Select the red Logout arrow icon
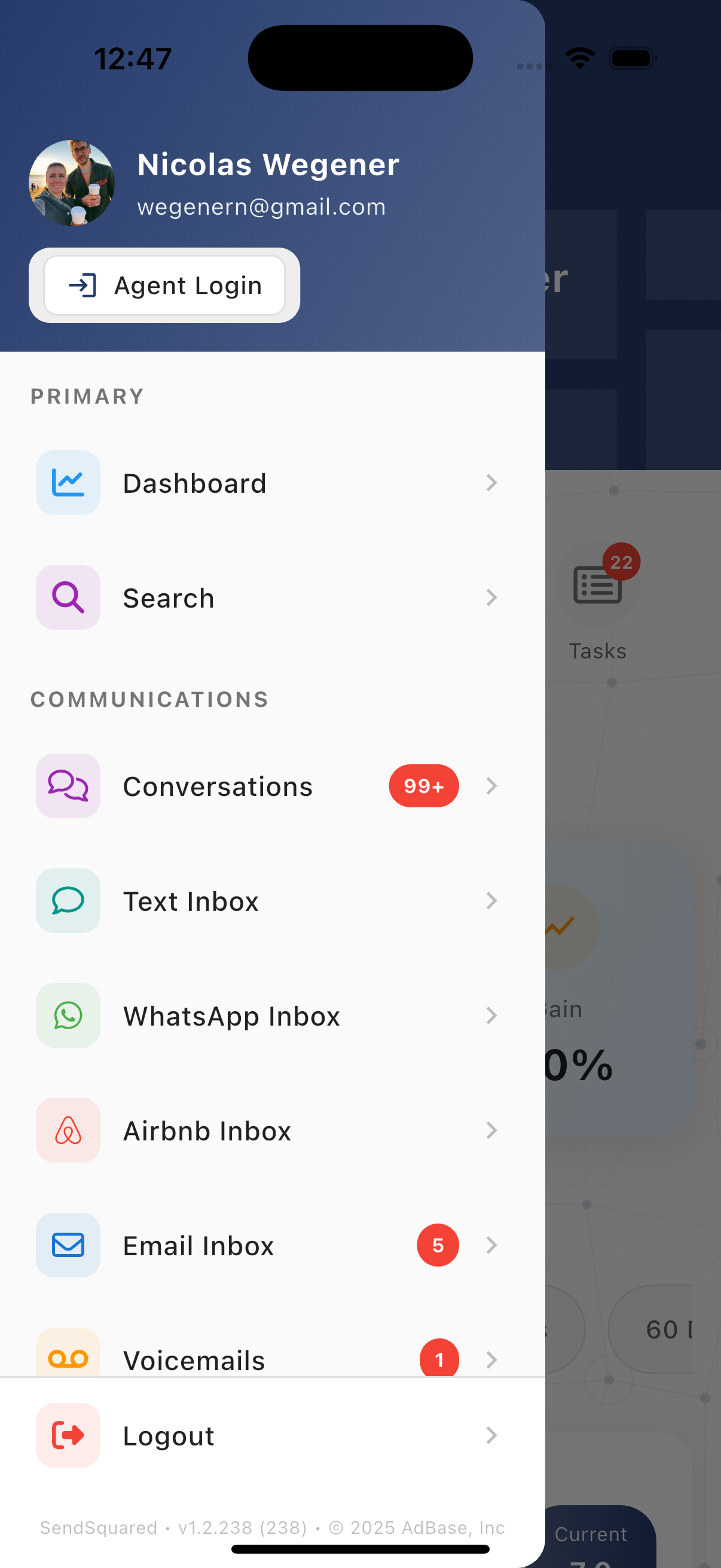The height and width of the screenshot is (1568, 721). click(68, 1436)
